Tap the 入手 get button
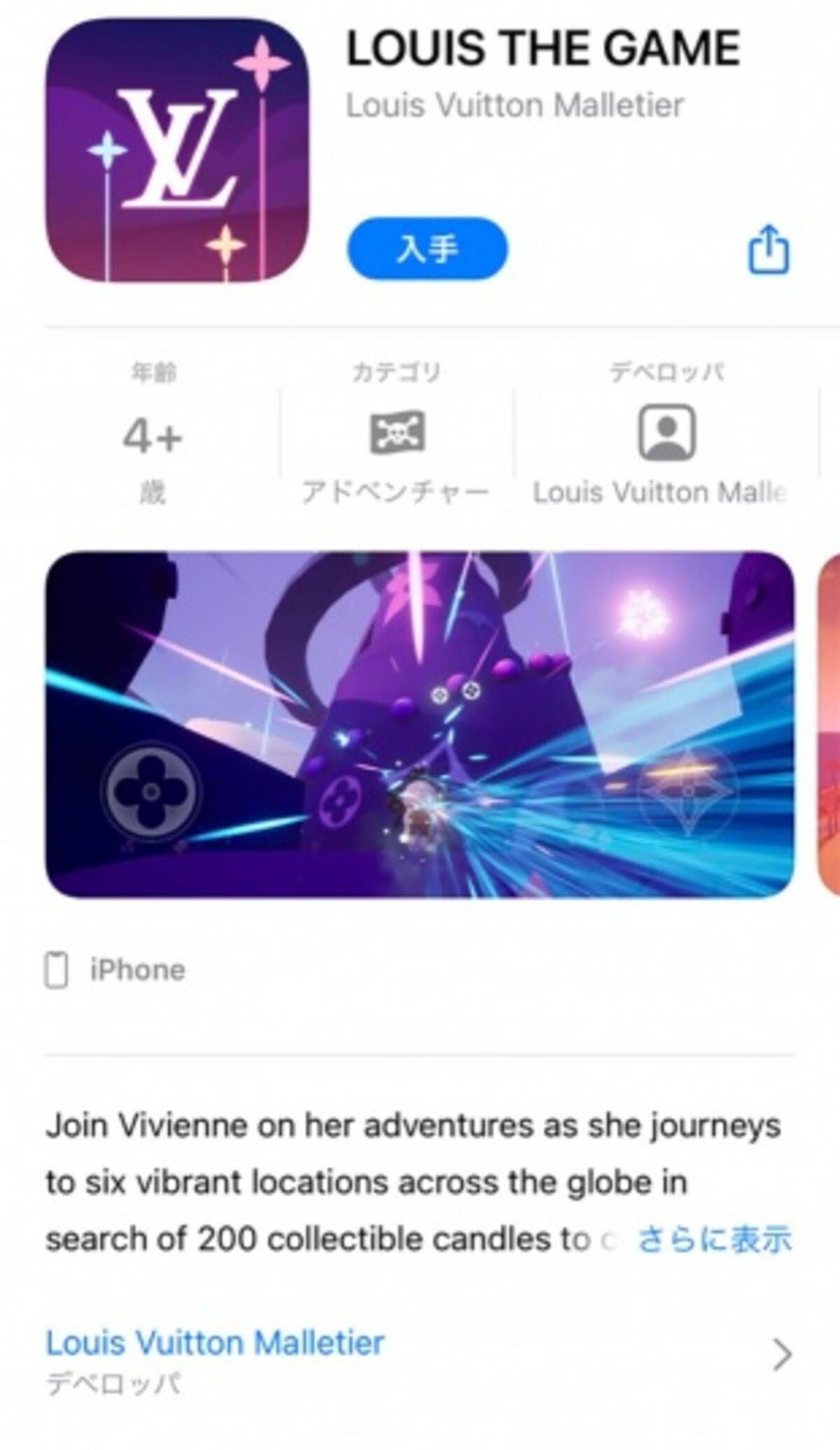The image size is (840, 1450). click(427, 249)
